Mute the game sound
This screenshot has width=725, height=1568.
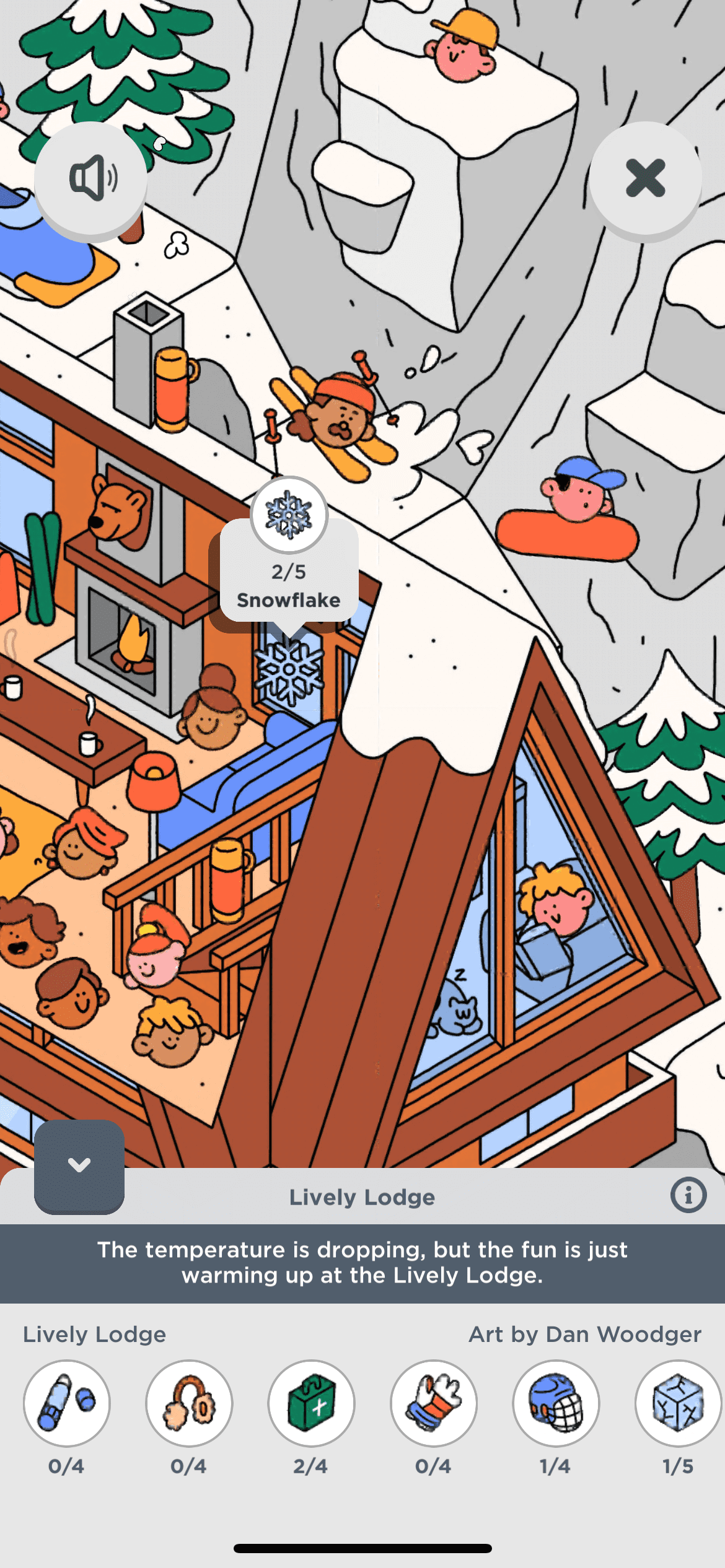pyautogui.click(x=90, y=178)
